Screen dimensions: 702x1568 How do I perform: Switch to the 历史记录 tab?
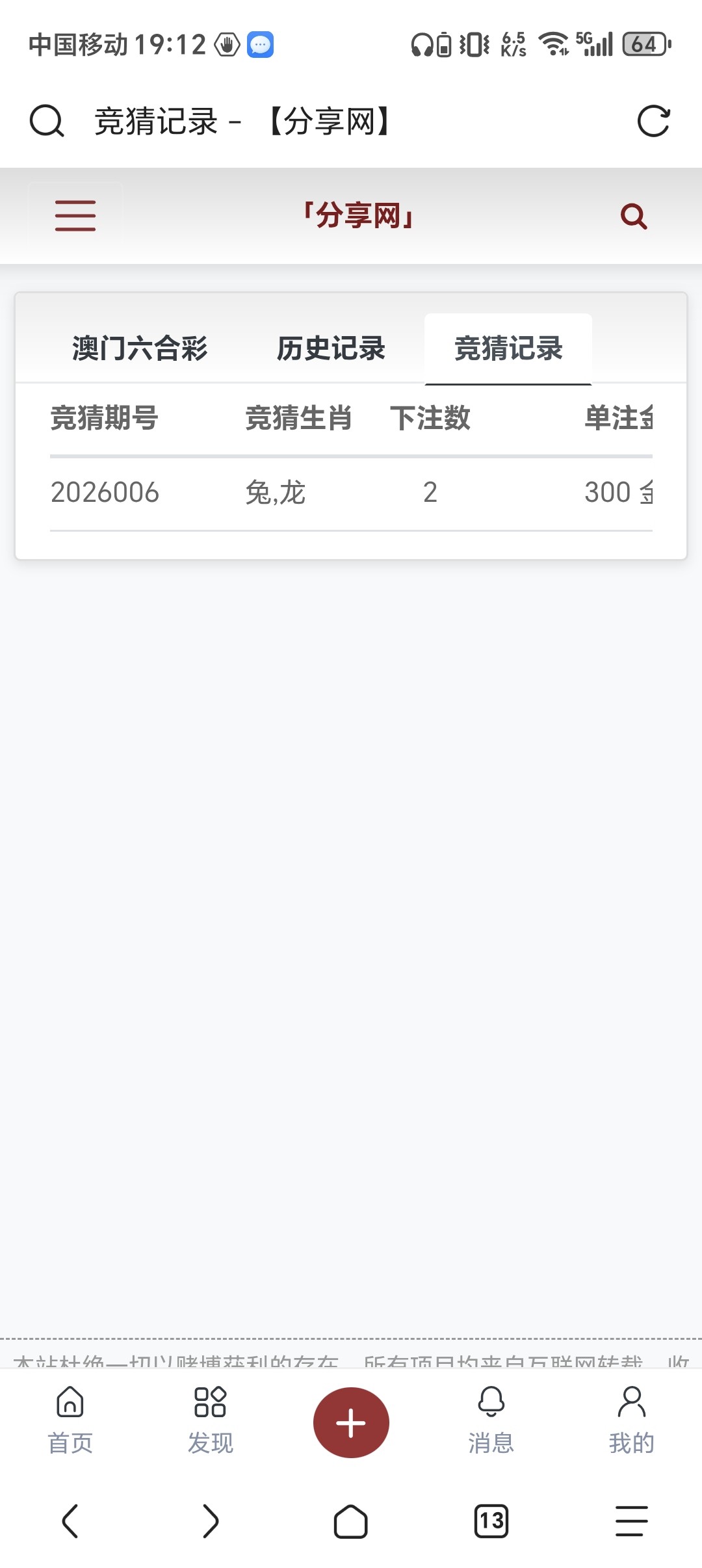(331, 349)
